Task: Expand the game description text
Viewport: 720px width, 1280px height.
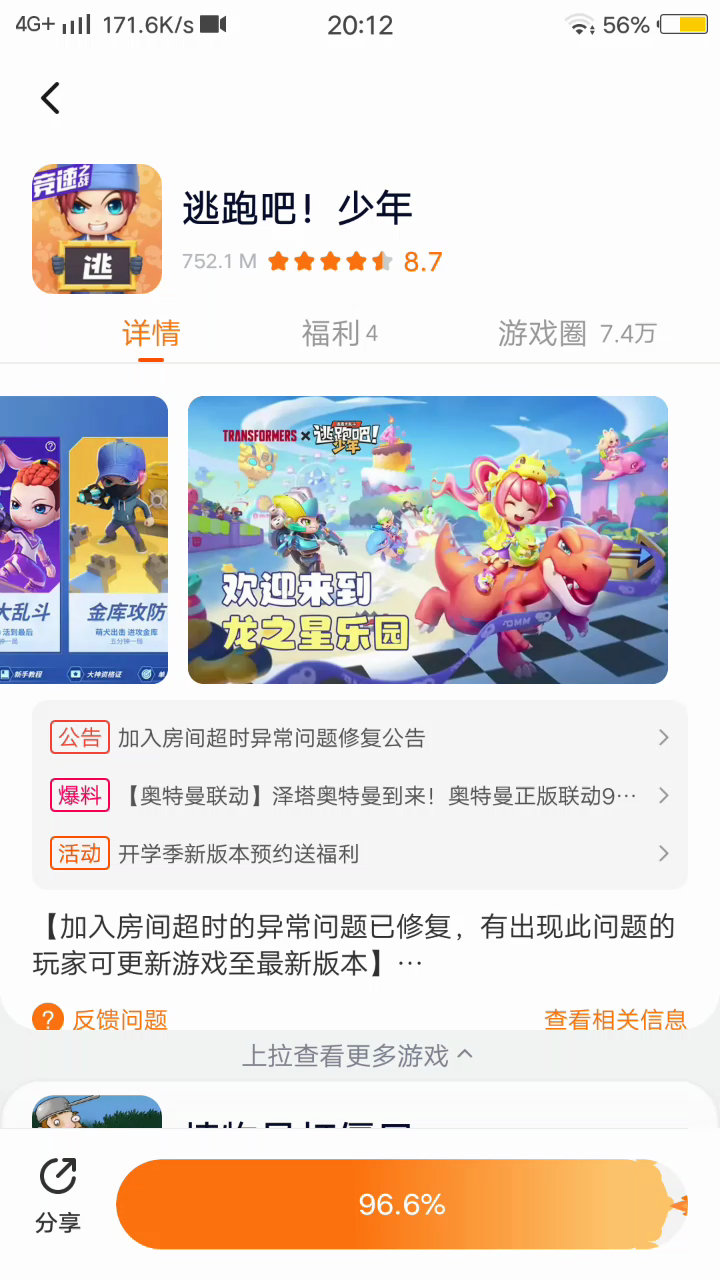Action: 410,965
